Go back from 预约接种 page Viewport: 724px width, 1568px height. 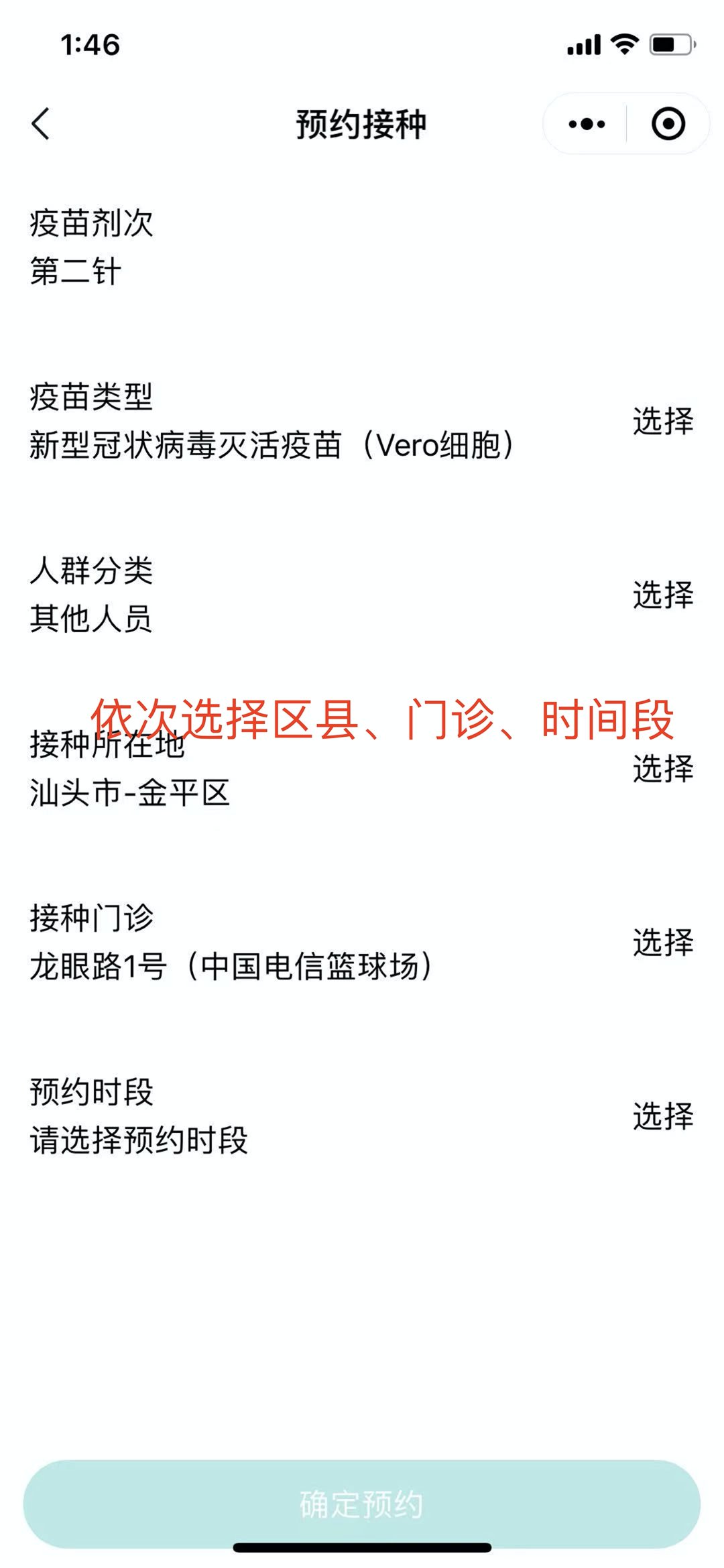click(41, 124)
